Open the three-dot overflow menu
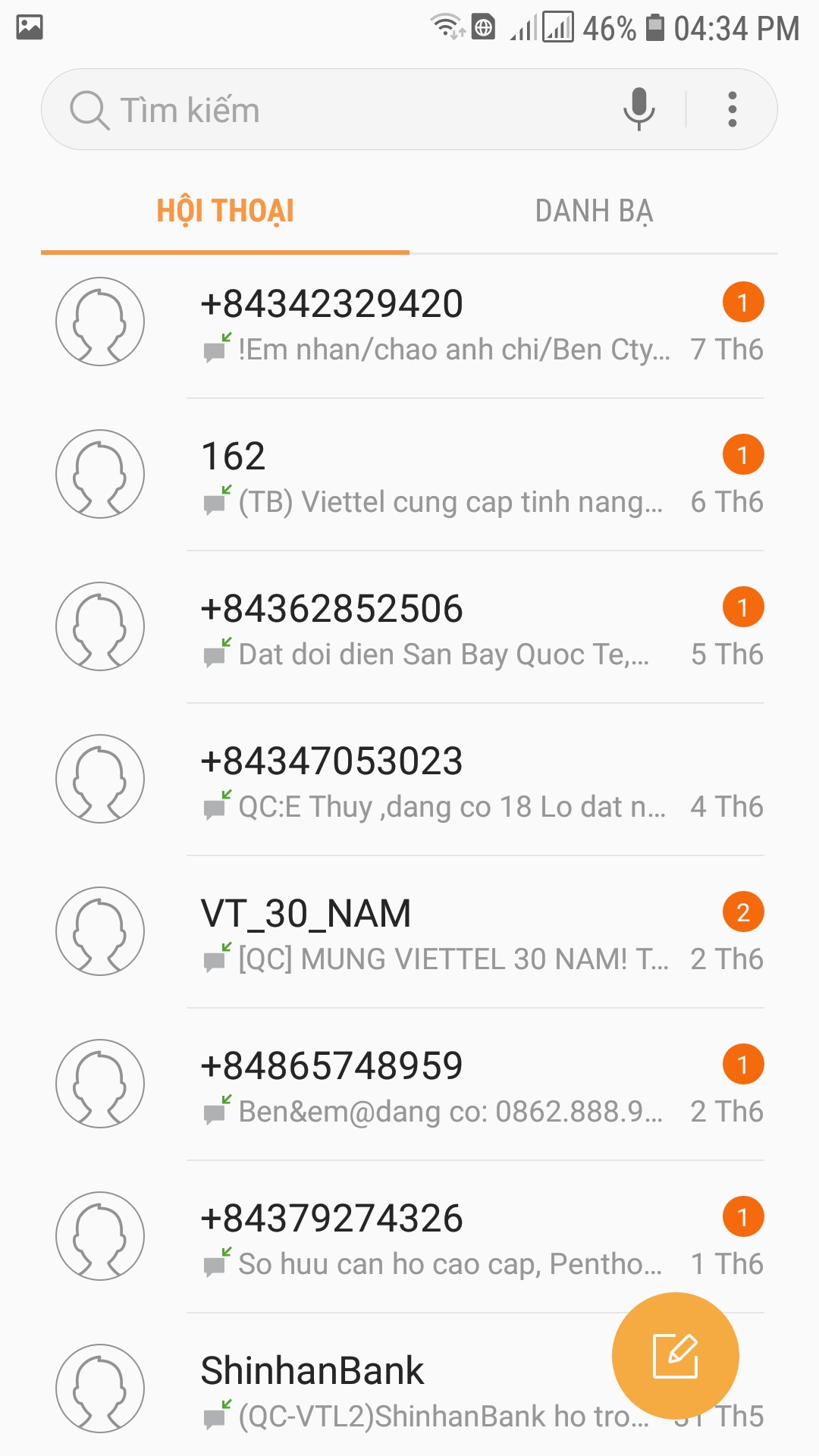This screenshot has width=819, height=1456. point(732,109)
